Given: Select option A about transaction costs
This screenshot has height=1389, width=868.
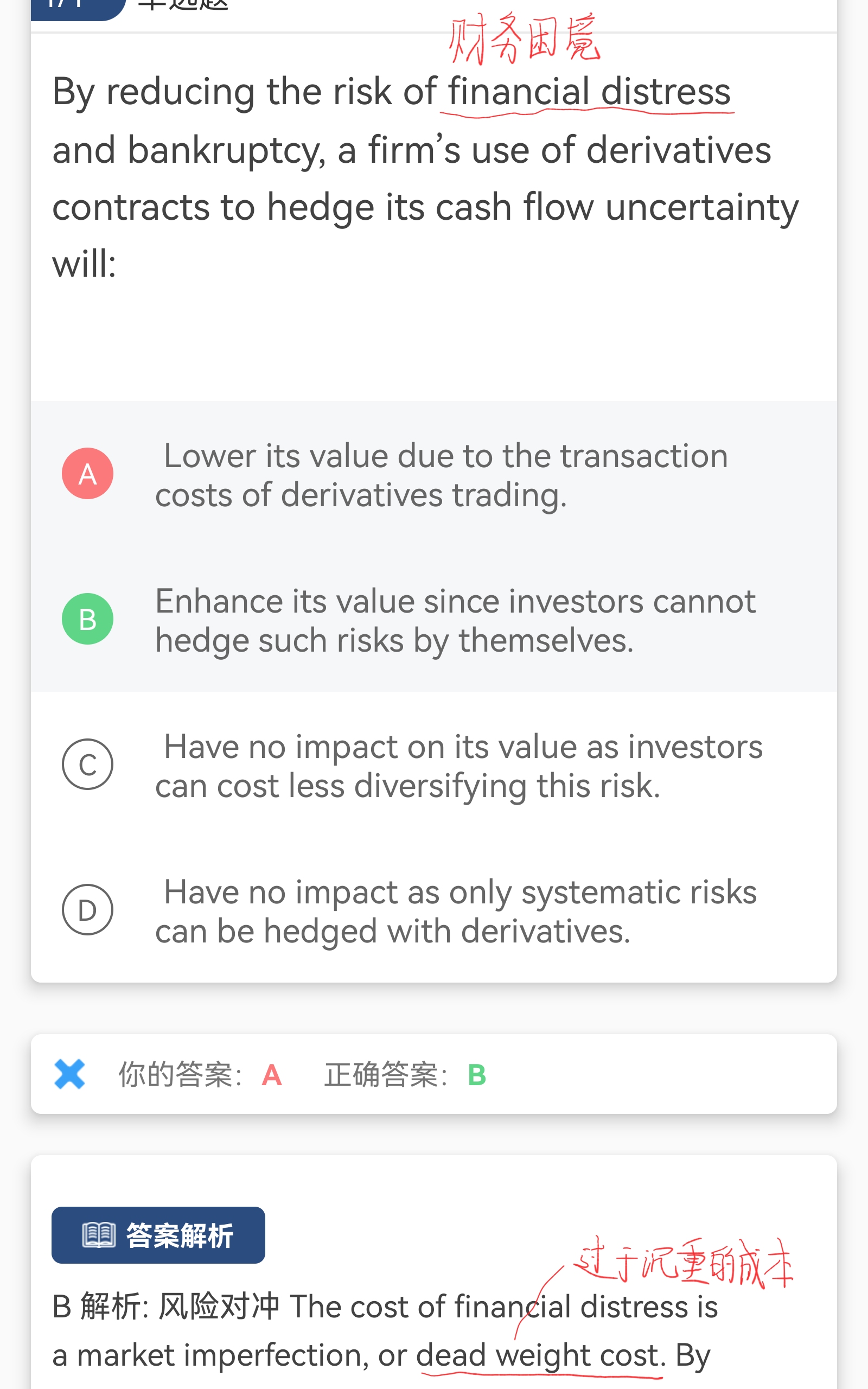Looking at the screenshot, I should 87,474.
